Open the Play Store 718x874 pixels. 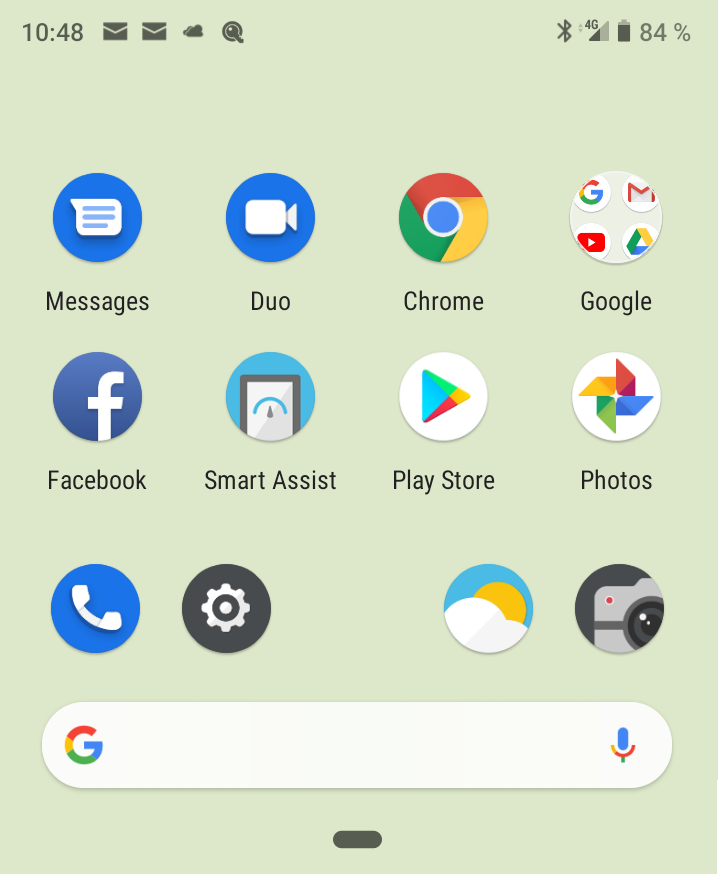(x=443, y=396)
